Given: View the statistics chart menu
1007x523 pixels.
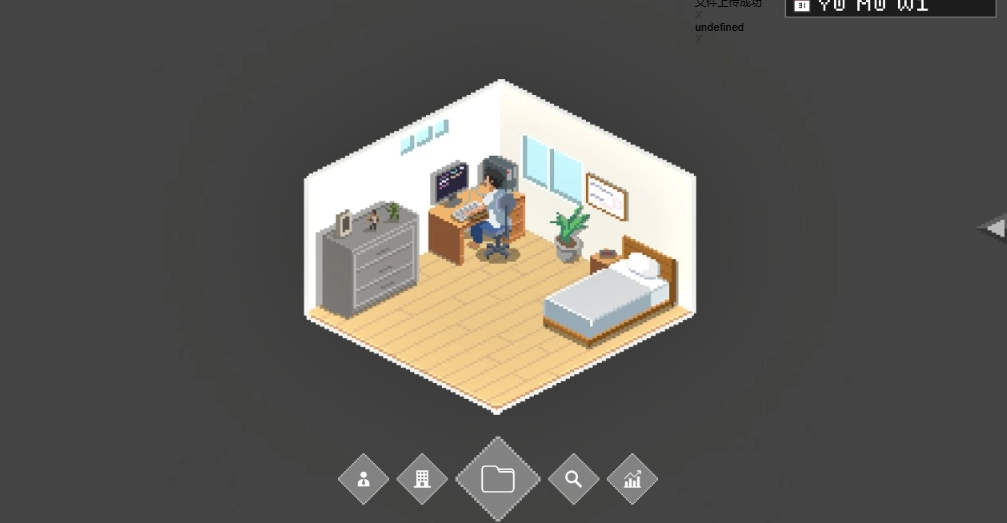Looking at the screenshot, I should point(632,479).
